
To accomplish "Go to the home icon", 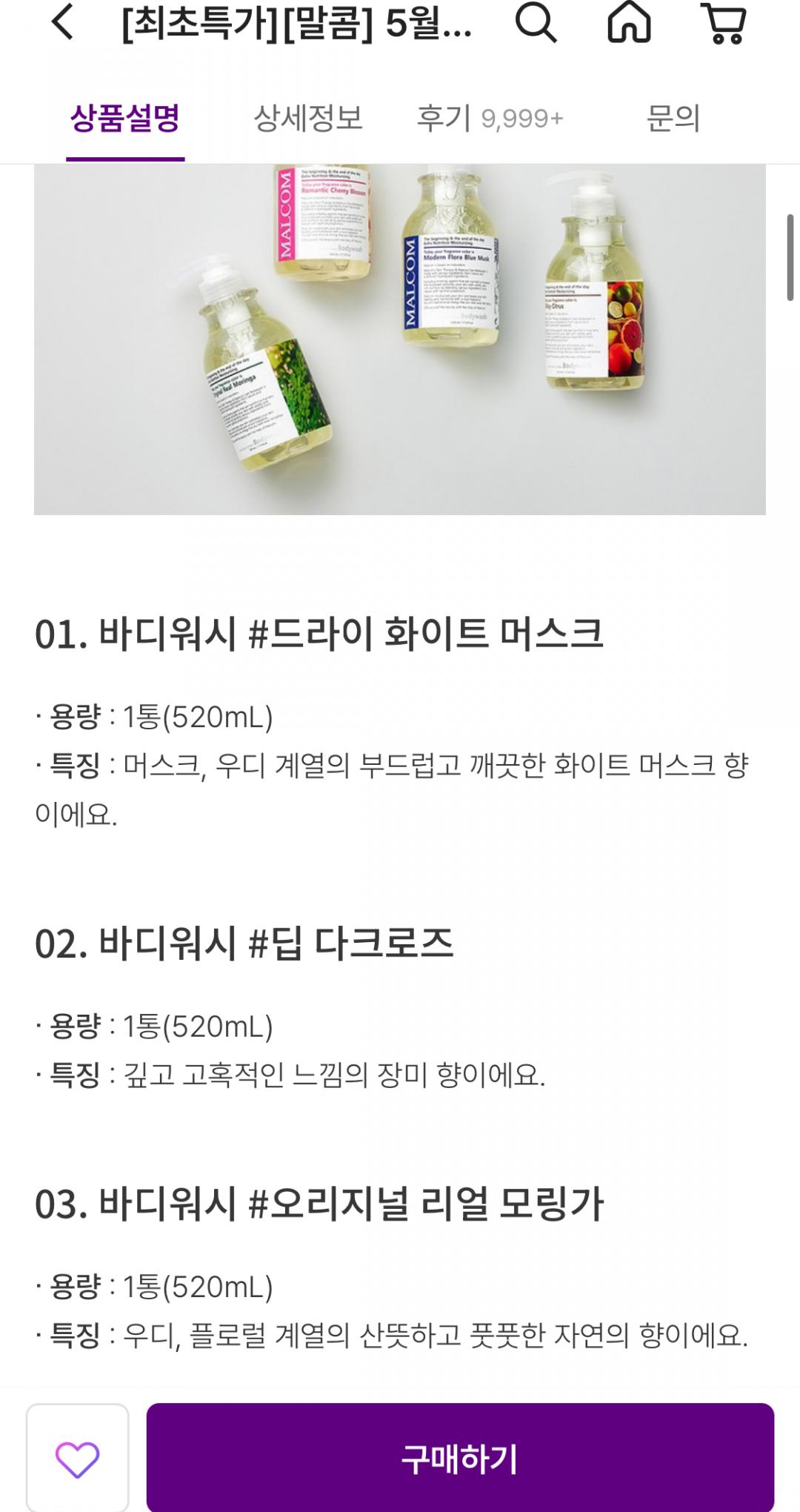I will click(629, 22).
